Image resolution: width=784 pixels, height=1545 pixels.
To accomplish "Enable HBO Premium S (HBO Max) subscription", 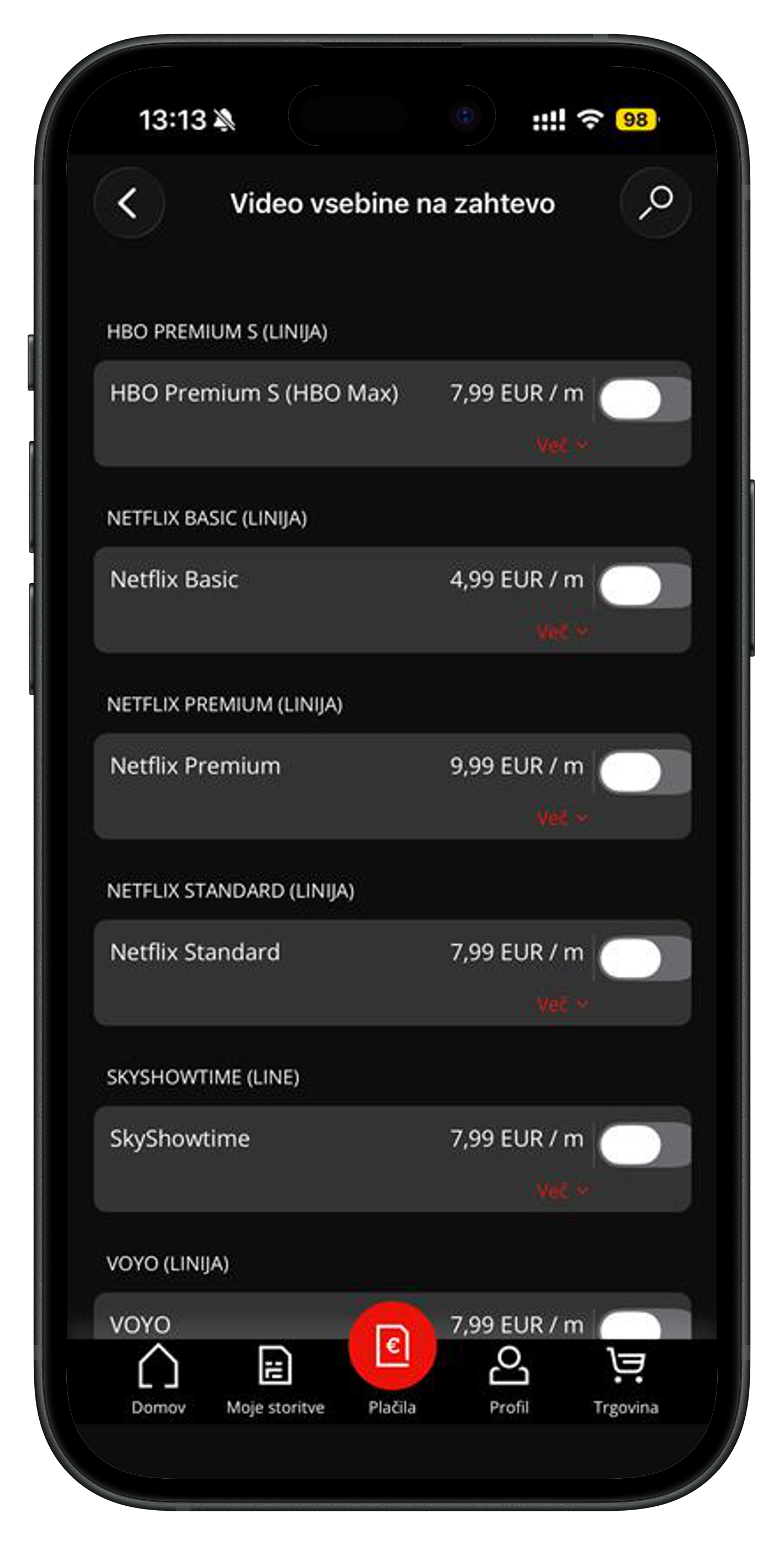I will pyautogui.click(x=644, y=400).
